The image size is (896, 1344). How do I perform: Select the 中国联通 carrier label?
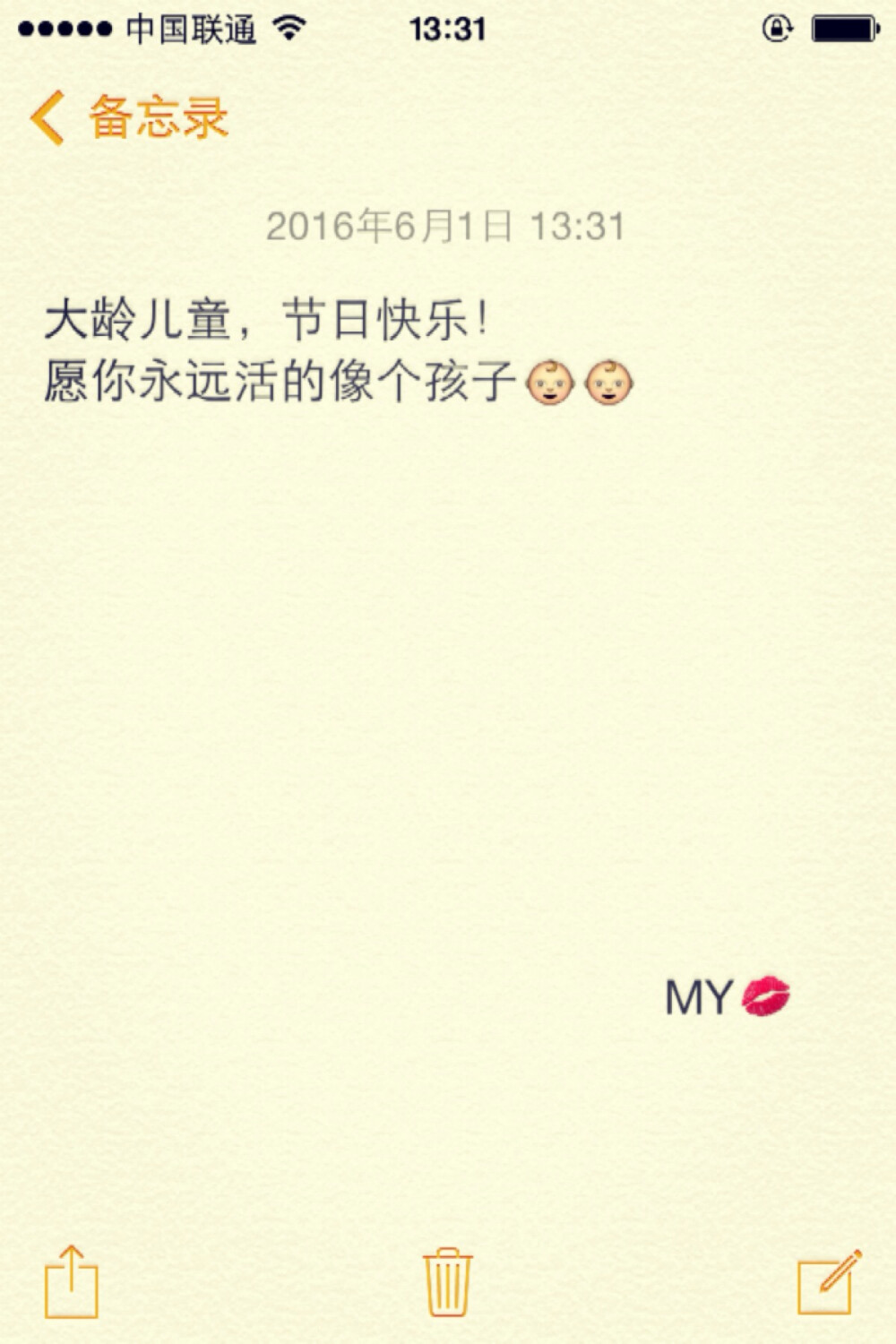(193, 27)
